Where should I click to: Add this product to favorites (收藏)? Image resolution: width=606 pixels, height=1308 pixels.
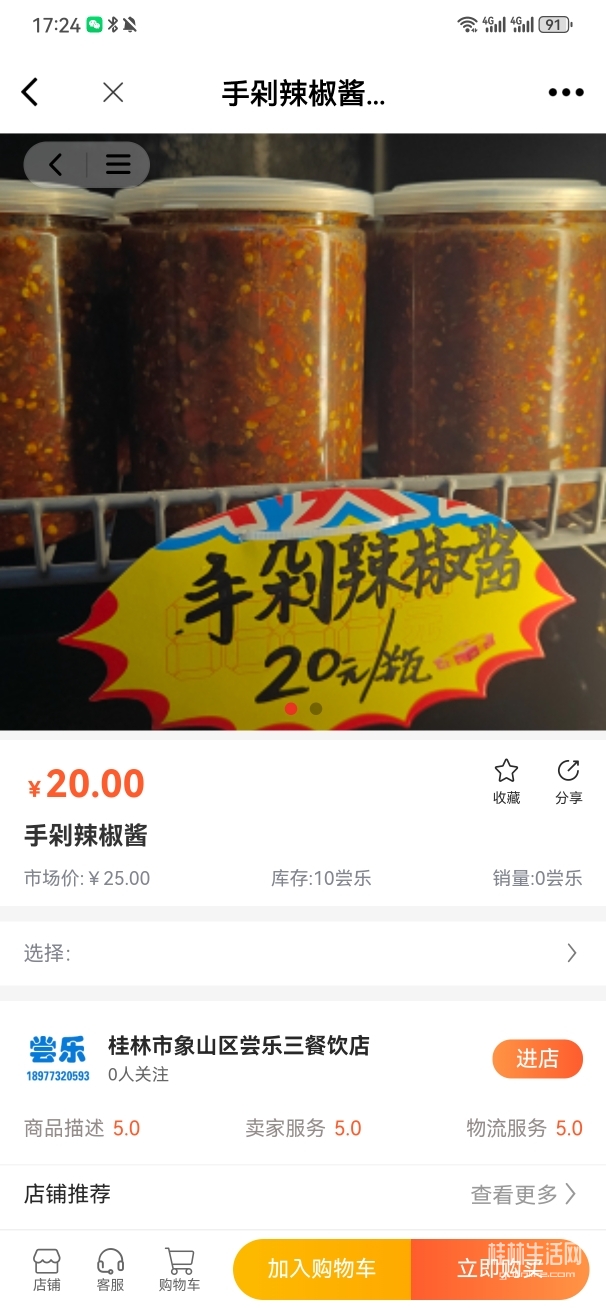(x=506, y=781)
